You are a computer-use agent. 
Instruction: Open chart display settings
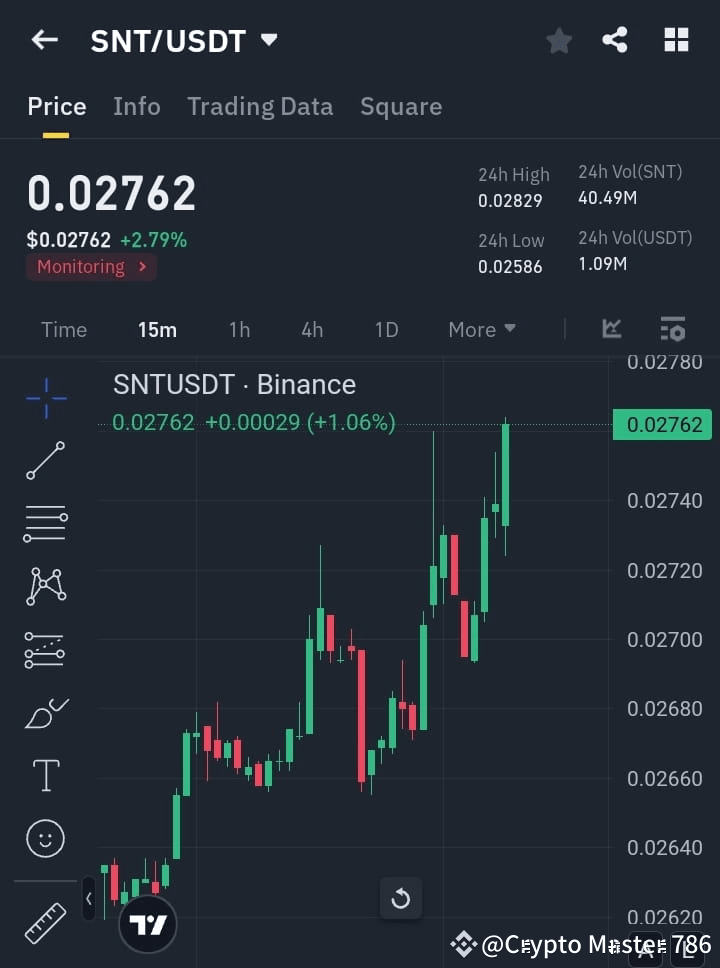(x=673, y=329)
